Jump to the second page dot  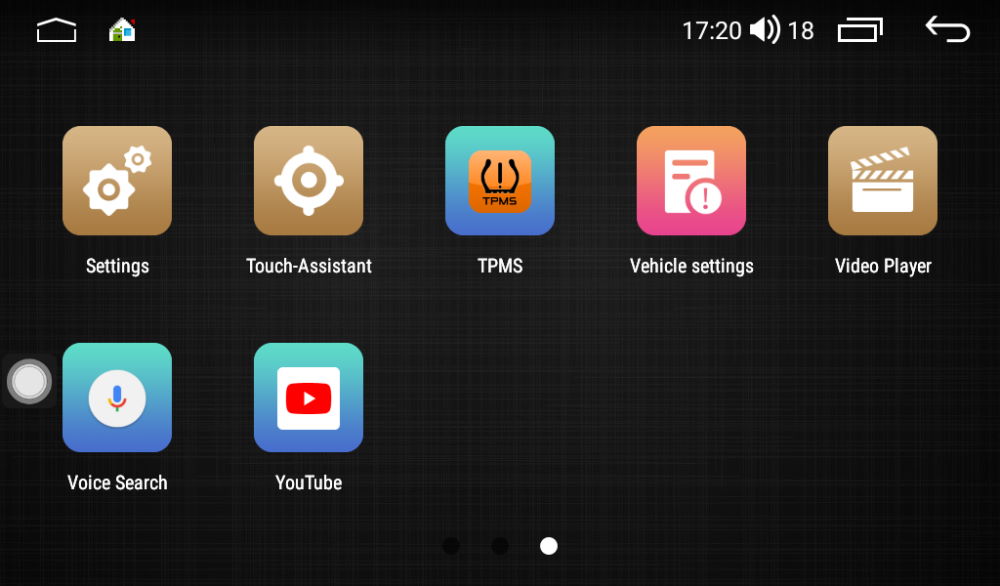[x=500, y=546]
